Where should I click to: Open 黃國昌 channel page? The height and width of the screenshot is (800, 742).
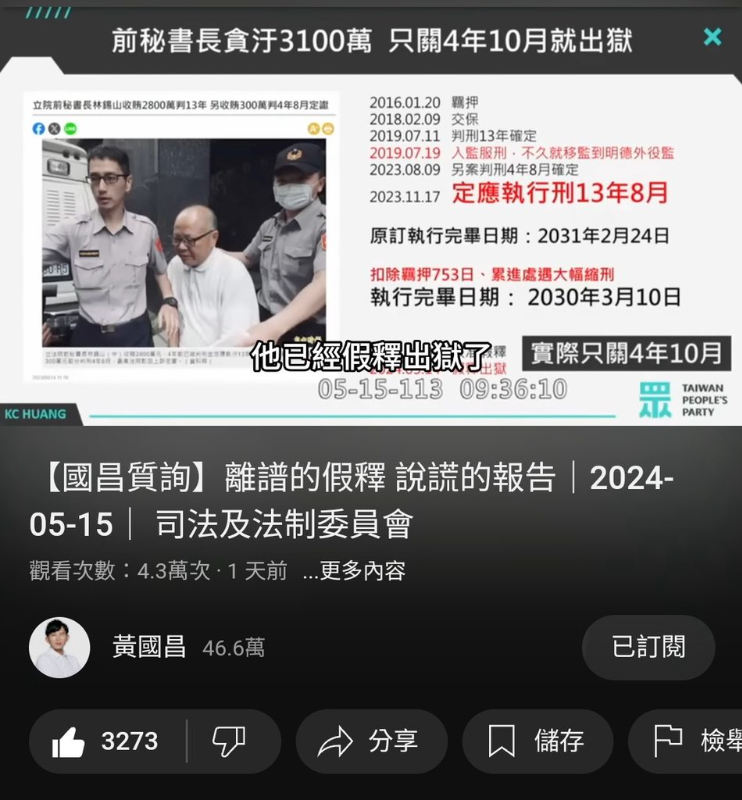(x=150, y=647)
